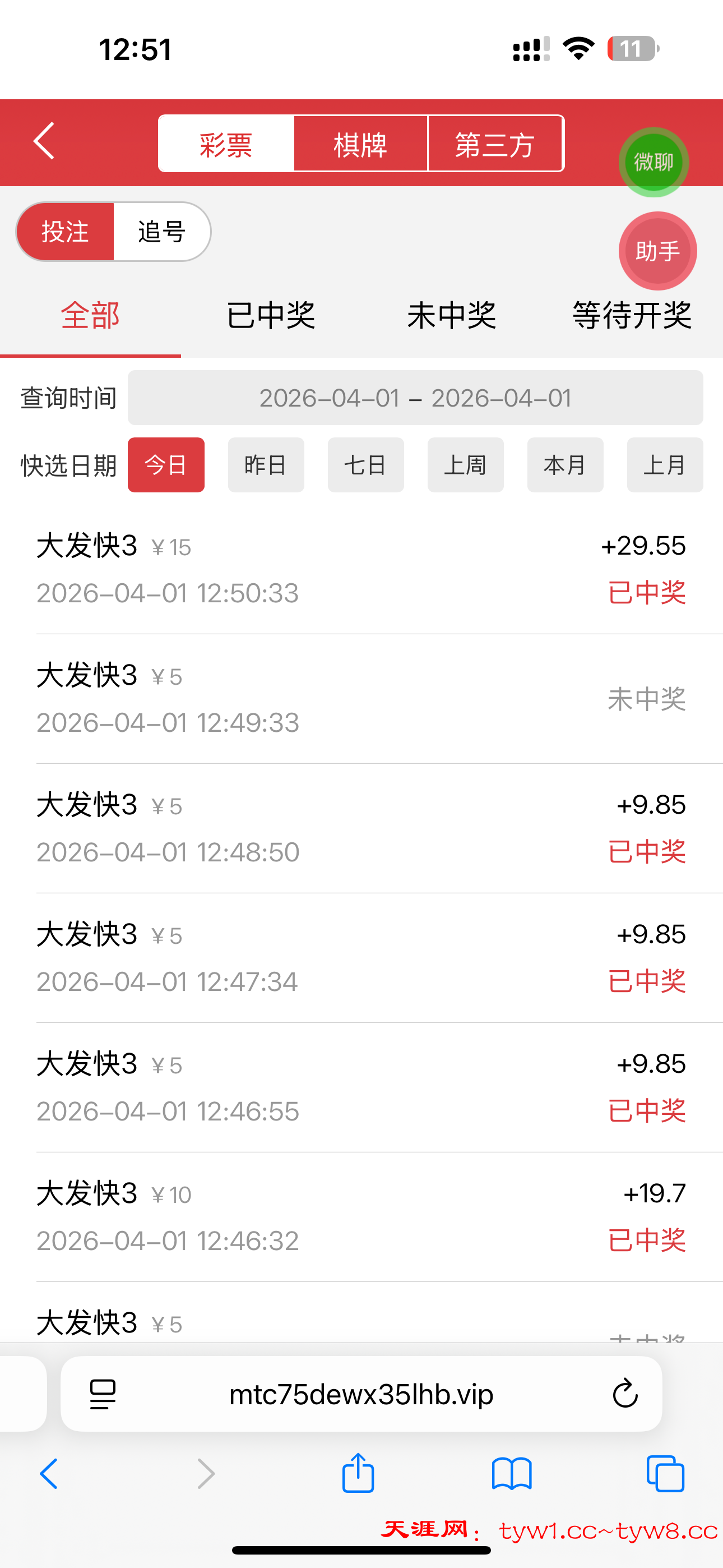This screenshot has width=723, height=1568.
Task: Open the Safari share sheet
Action: click(358, 1474)
